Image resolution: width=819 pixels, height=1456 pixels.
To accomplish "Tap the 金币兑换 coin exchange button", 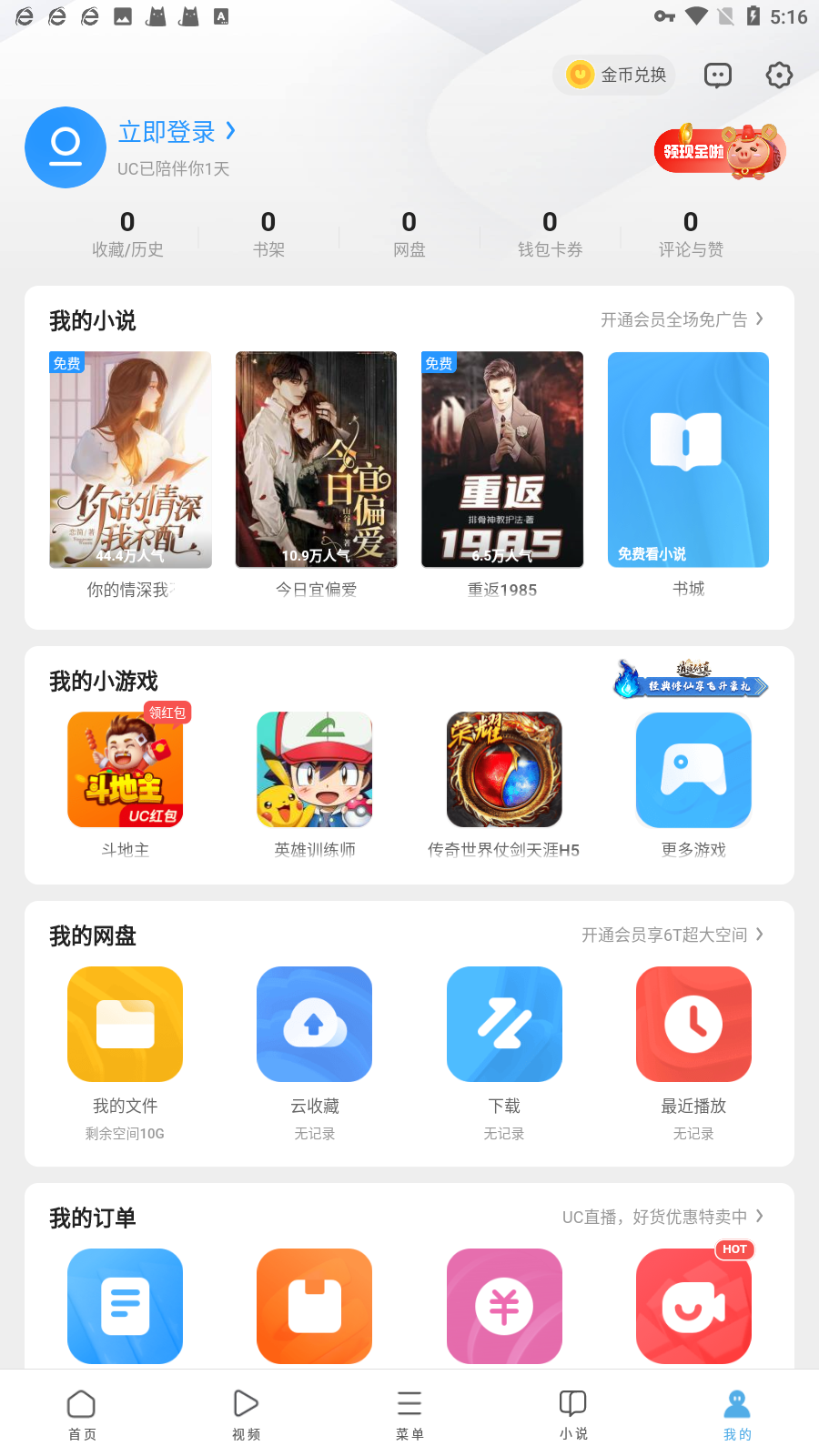I will click(617, 75).
